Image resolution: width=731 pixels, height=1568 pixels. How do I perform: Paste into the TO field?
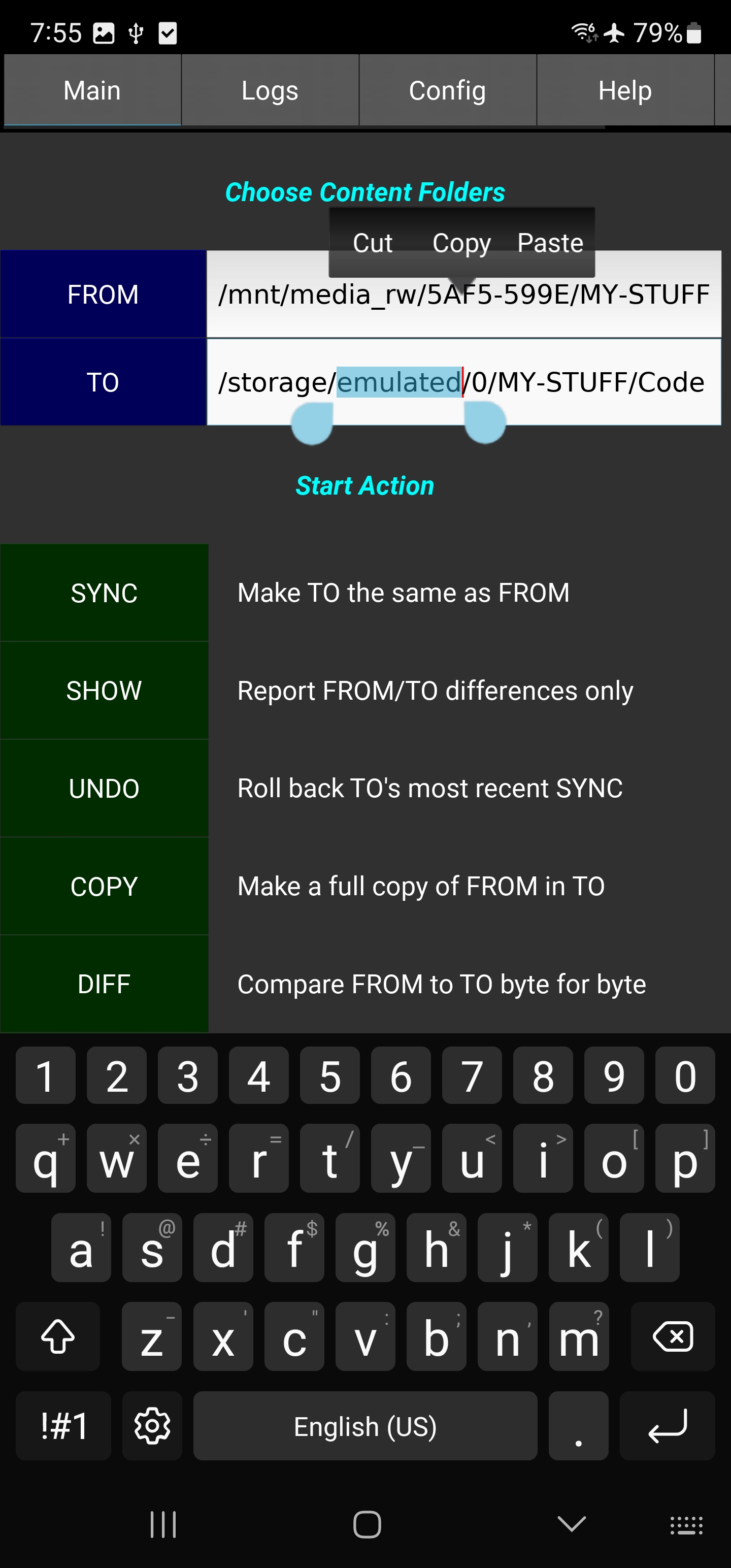pos(550,243)
